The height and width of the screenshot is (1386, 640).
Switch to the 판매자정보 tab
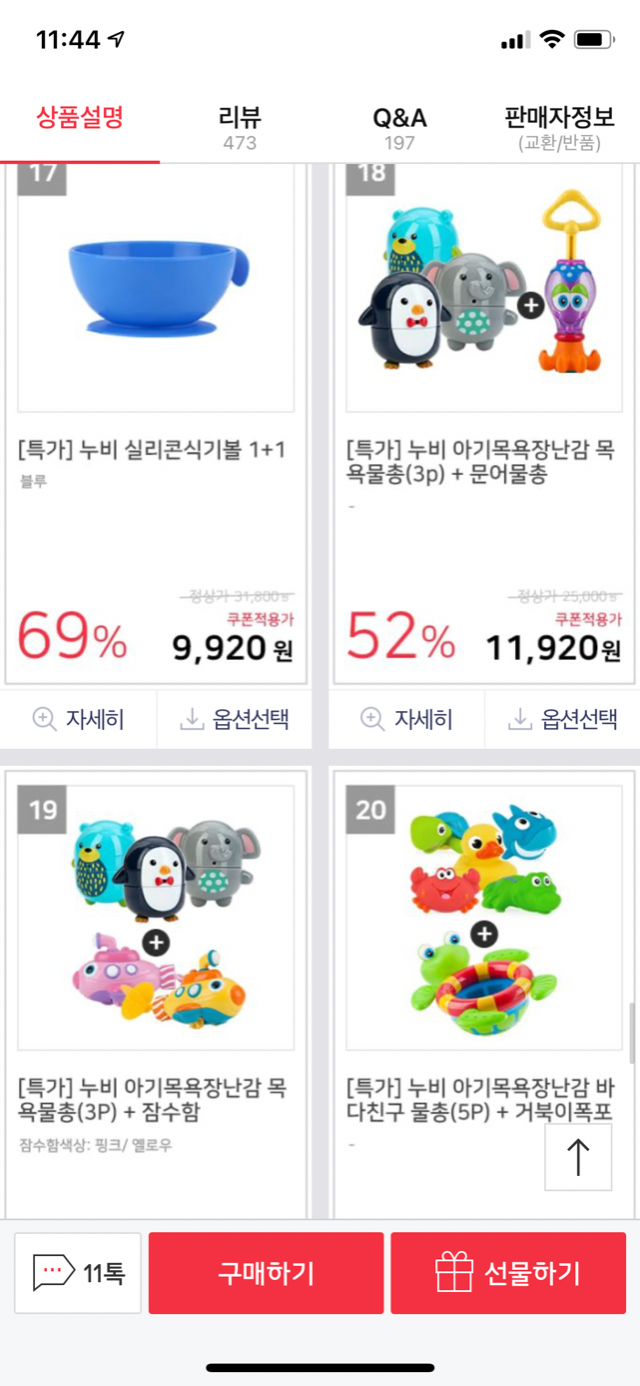coord(559,128)
